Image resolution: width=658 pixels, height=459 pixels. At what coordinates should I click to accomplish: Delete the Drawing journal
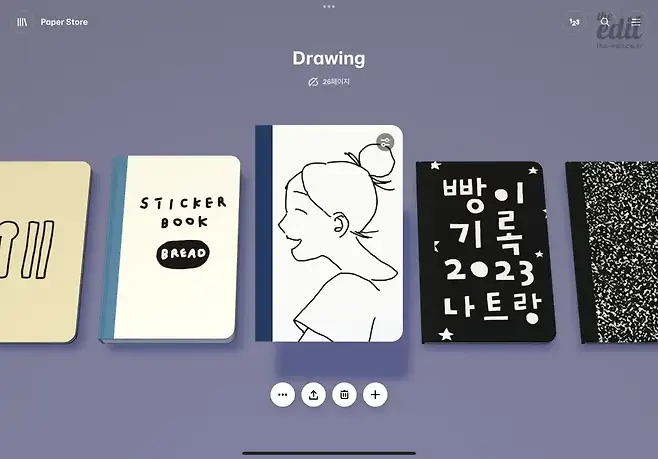pos(344,395)
